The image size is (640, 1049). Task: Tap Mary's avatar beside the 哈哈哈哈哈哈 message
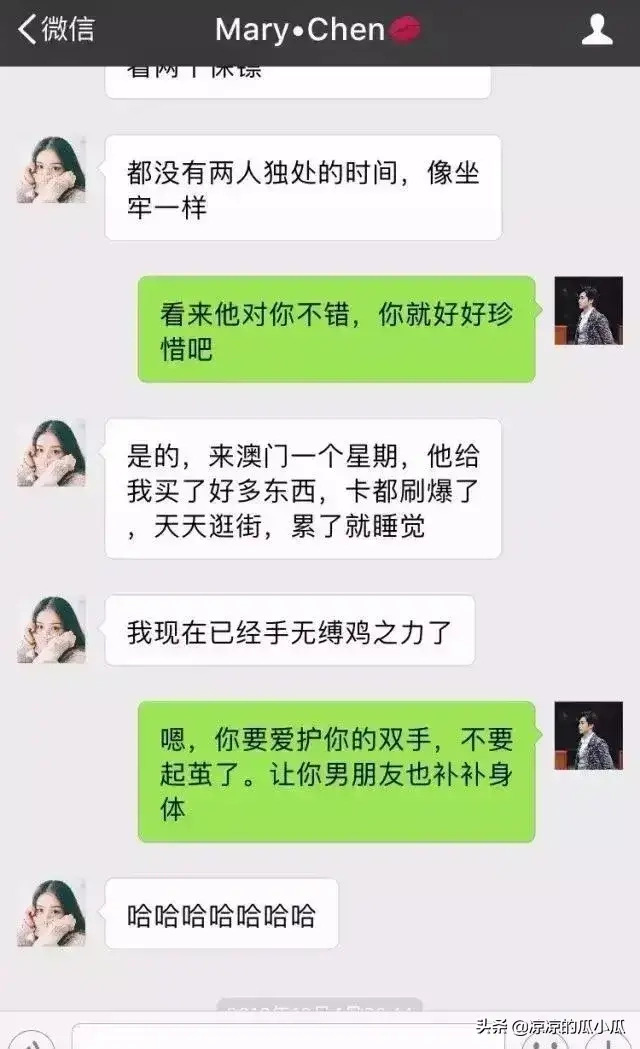(51, 912)
